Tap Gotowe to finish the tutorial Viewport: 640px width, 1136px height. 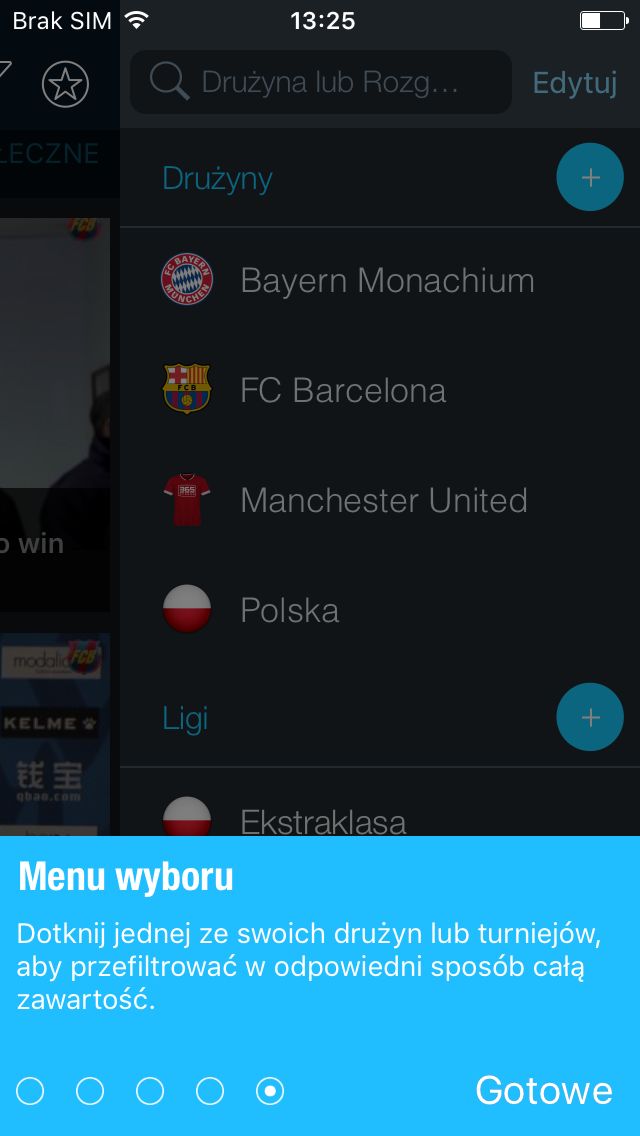[544, 1090]
